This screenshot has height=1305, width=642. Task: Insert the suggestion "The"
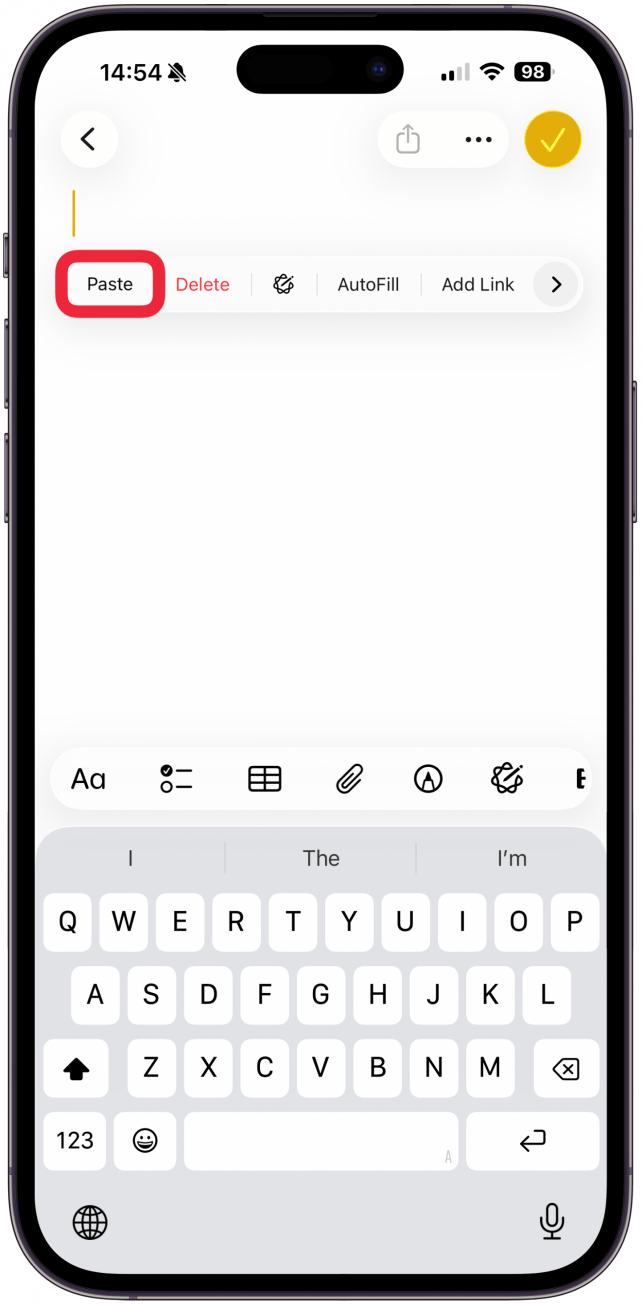321,858
